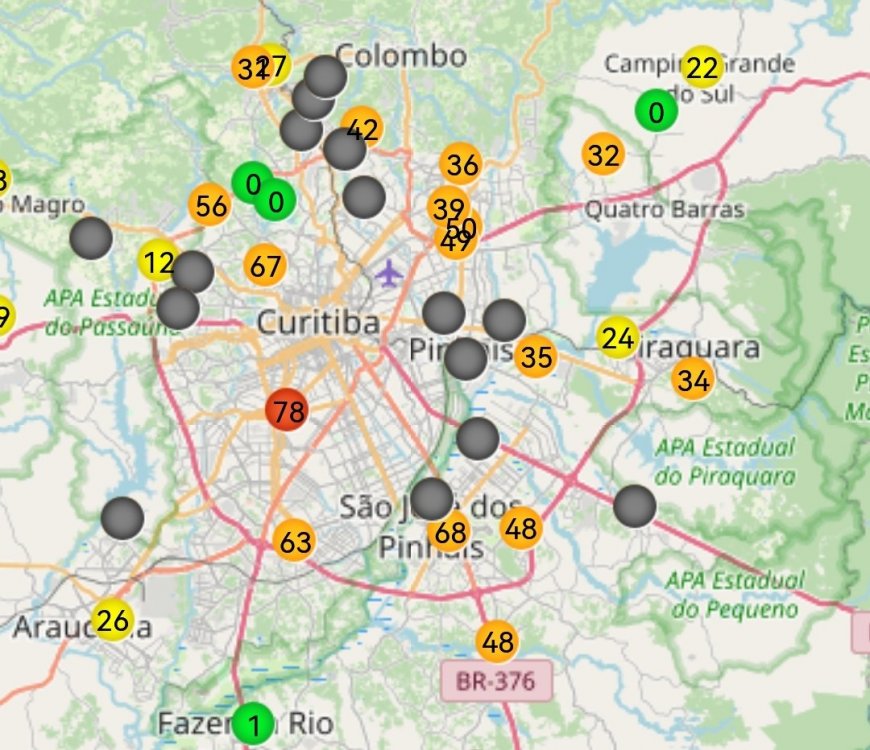Open the orange marker showing 36
Viewport: 870px width, 750px height.
pos(462,164)
